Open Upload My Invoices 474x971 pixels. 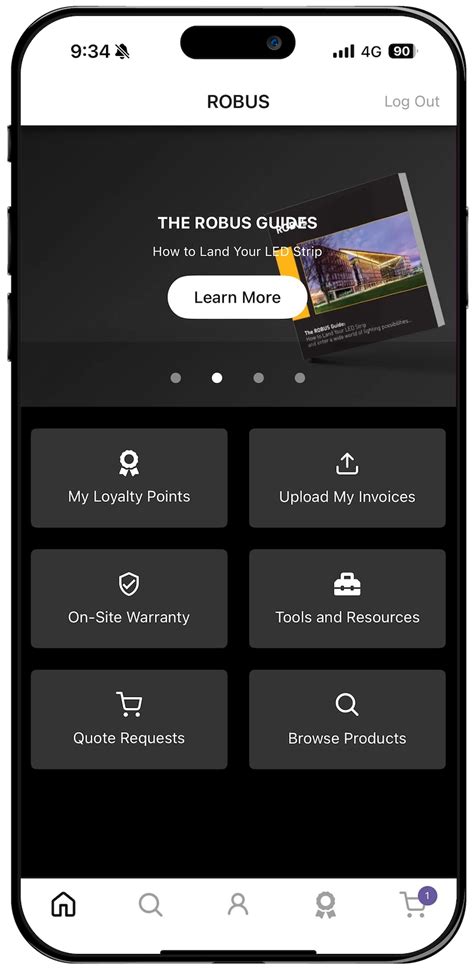click(347, 477)
